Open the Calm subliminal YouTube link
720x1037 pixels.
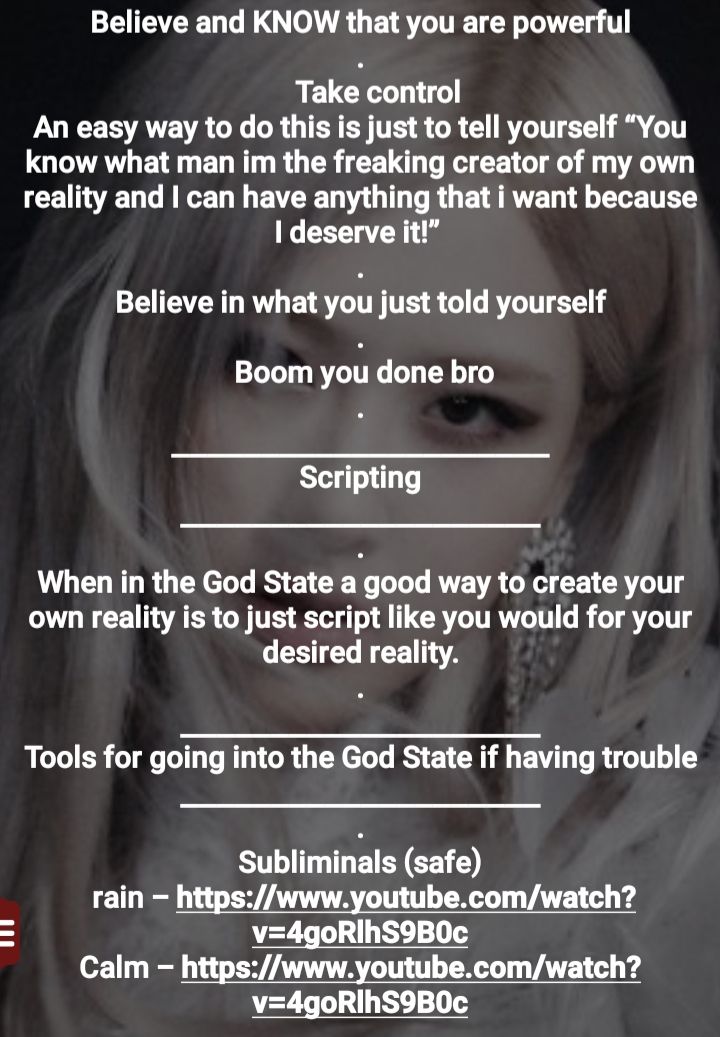pyautogui.click(x=410, y=968)
